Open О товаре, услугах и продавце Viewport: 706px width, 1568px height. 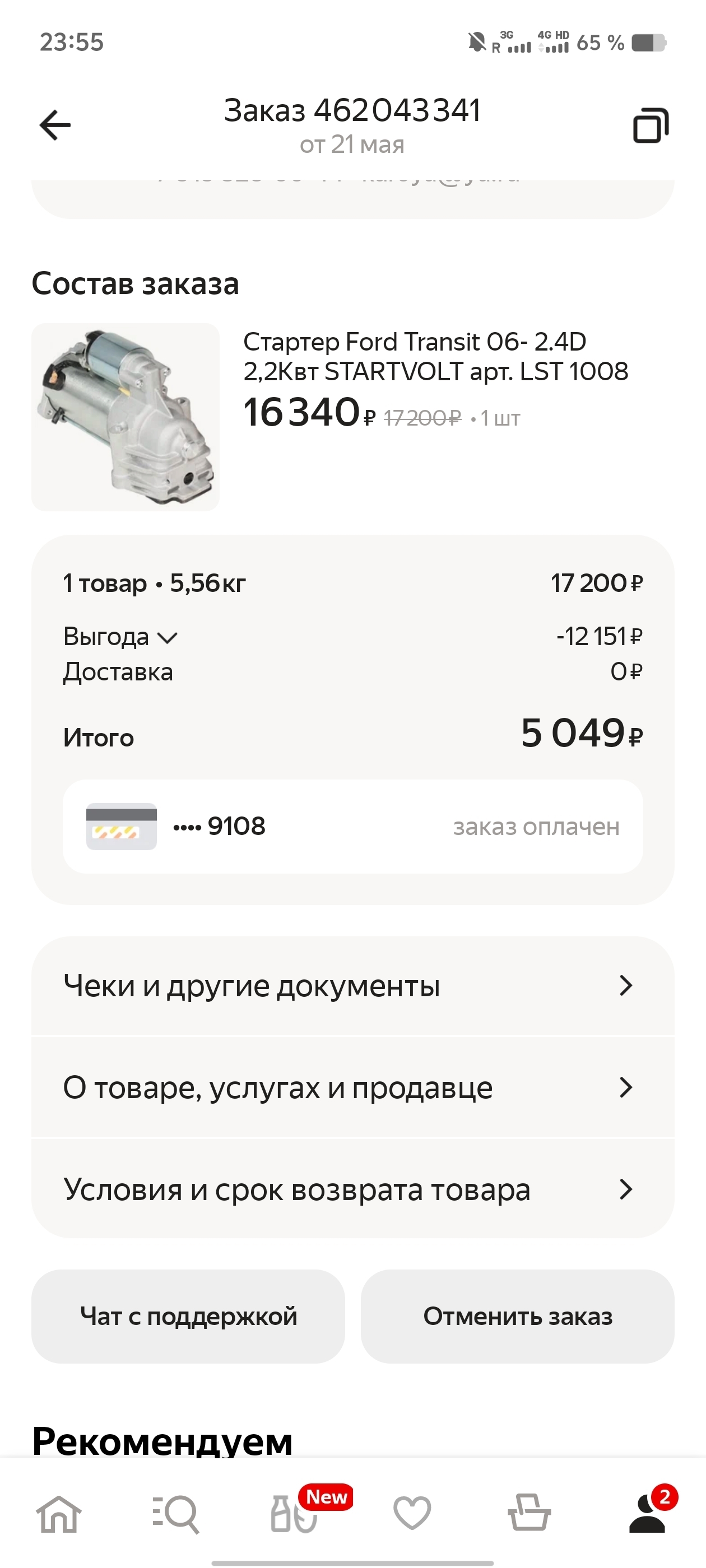click(352, 1088)
